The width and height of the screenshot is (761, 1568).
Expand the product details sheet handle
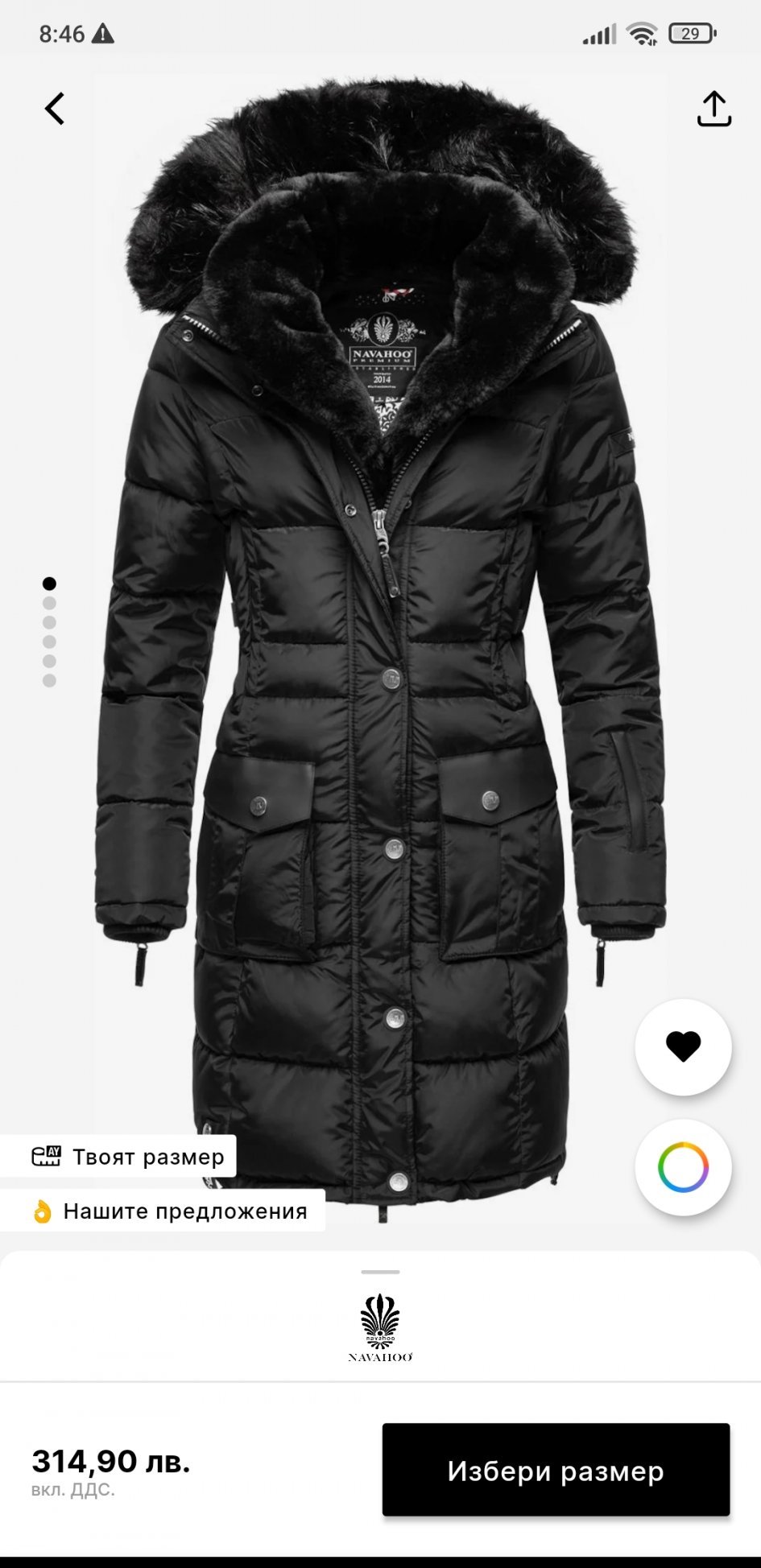tap(380, 1273)
